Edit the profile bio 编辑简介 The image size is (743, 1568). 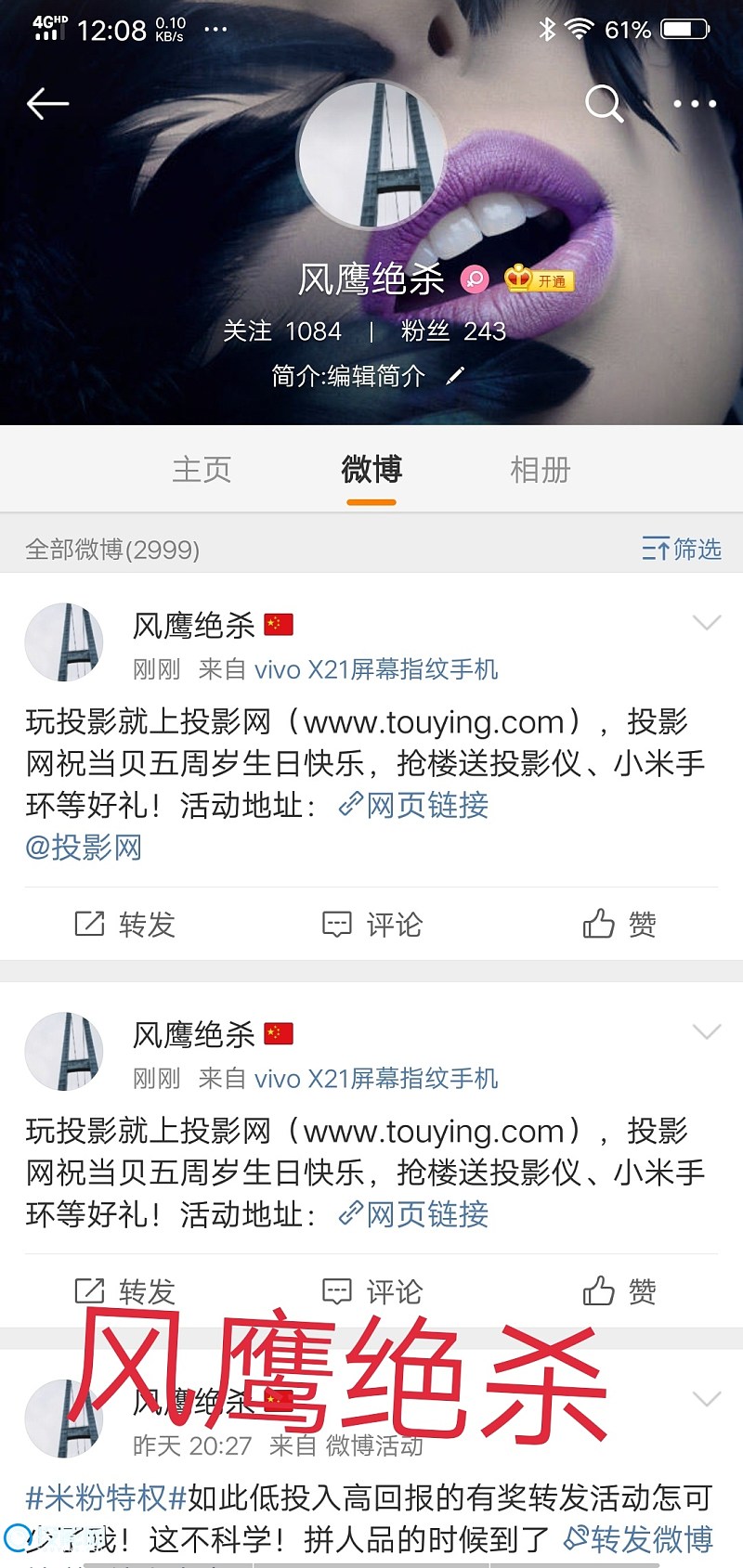[367, 376]
